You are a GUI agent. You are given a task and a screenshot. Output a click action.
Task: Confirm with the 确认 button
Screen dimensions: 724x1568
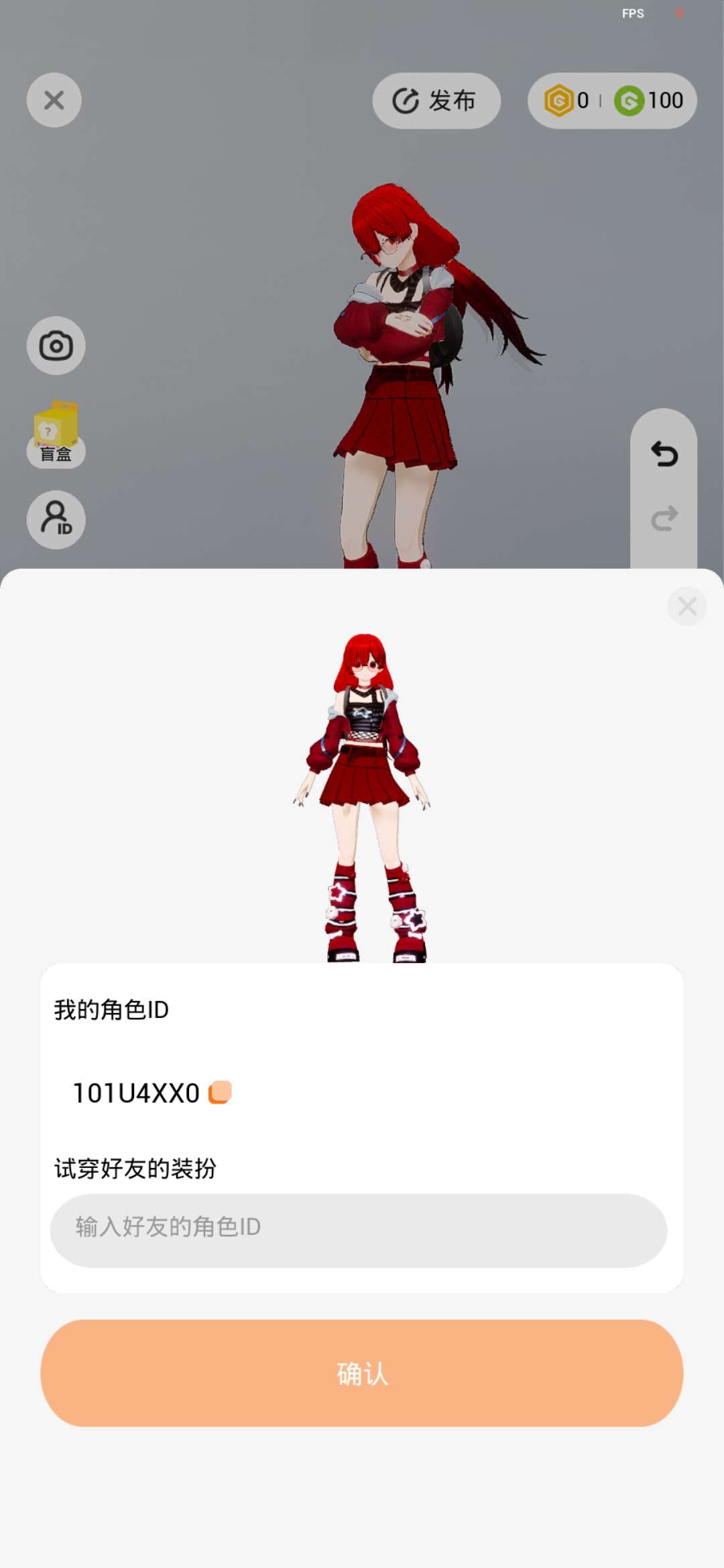[x=362, y=1373]
